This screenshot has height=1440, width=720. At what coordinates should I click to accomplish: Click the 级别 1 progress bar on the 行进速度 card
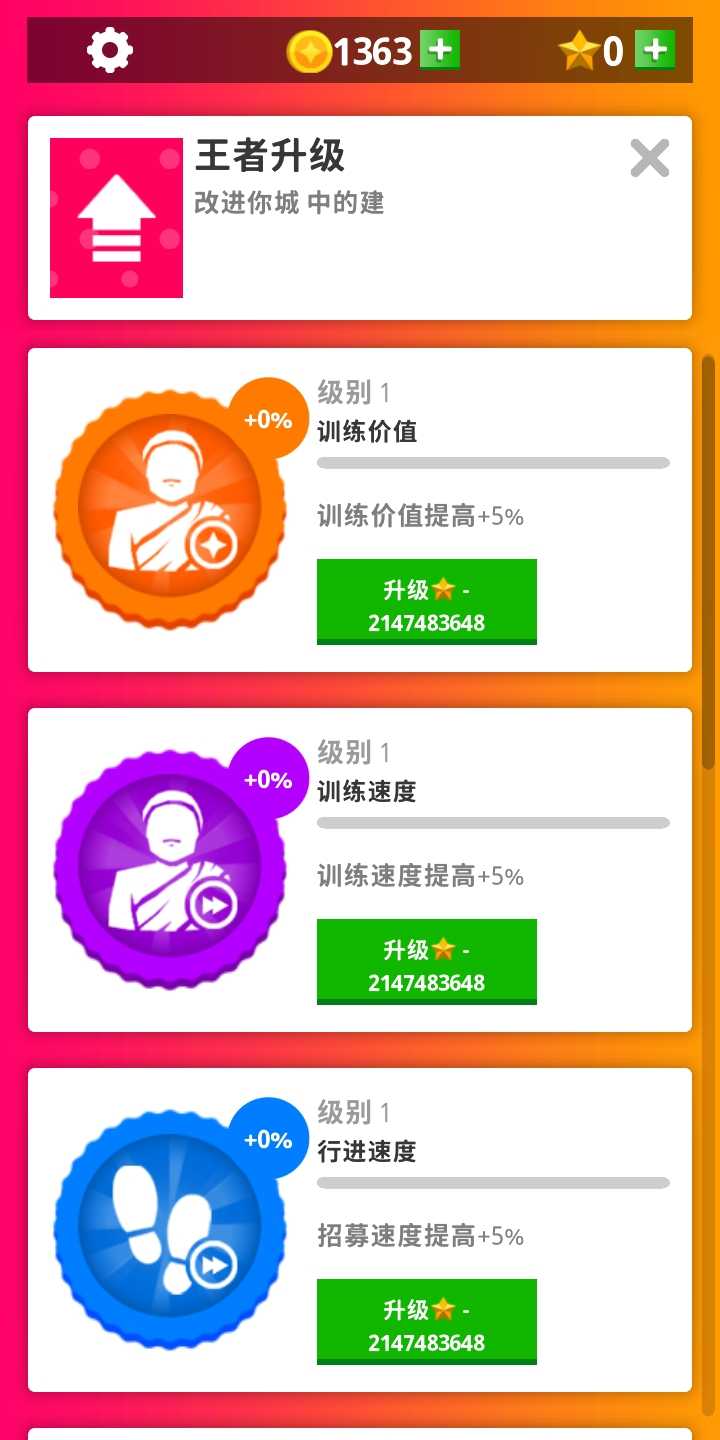(492, 1184)
